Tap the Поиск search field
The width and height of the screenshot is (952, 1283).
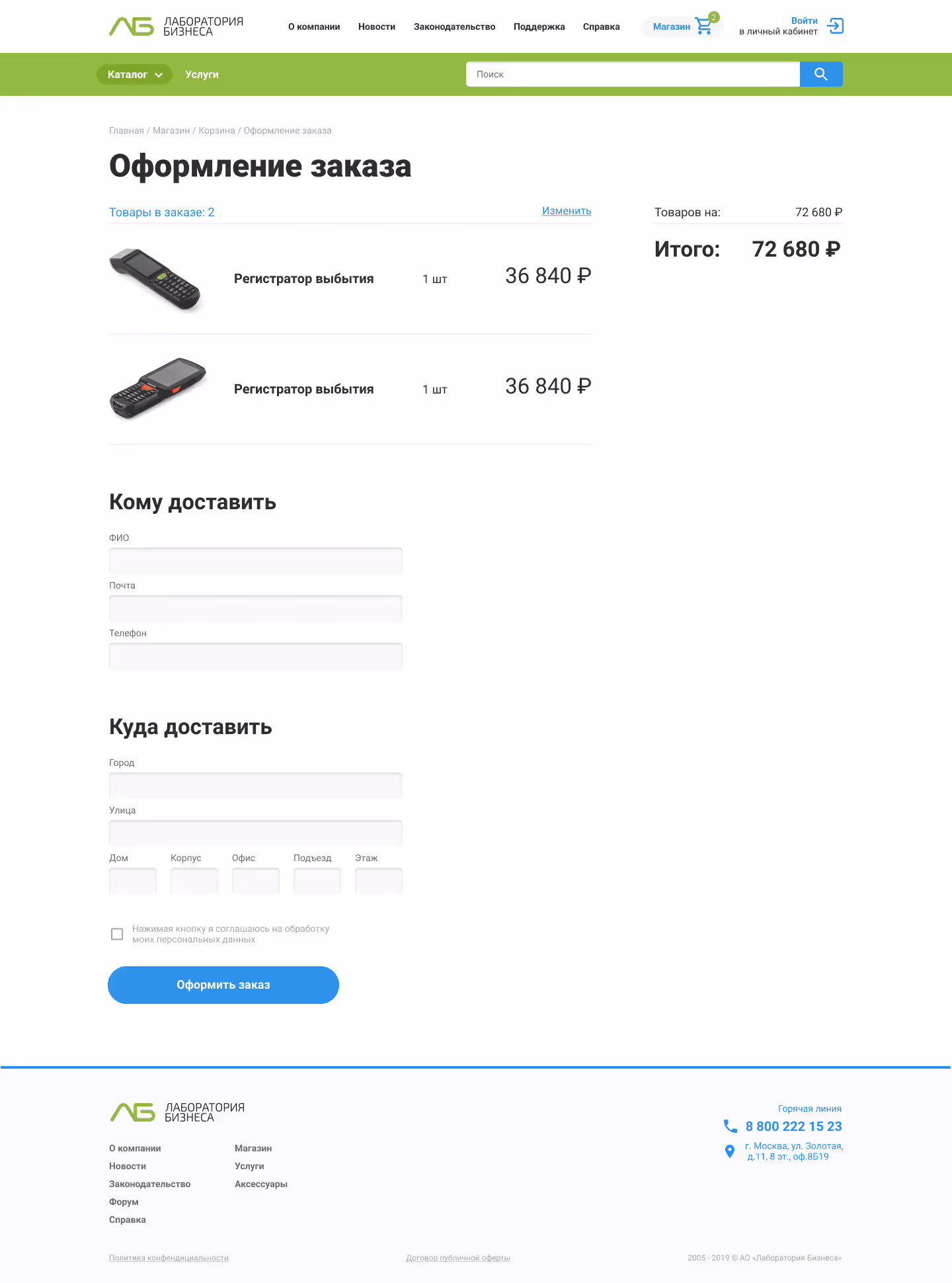click(x=633, y=74)
